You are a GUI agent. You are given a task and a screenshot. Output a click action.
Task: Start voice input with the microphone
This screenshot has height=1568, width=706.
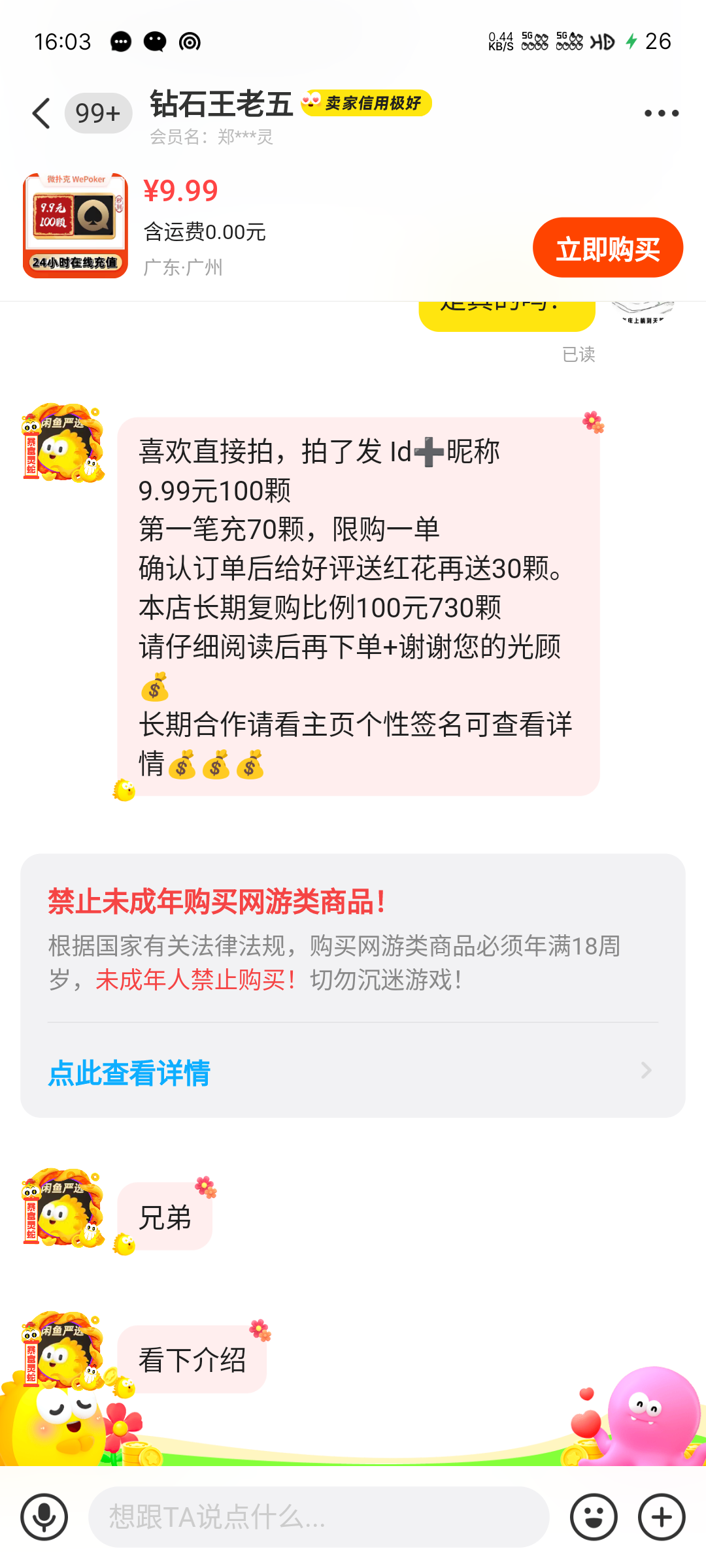click(44, 1516)
